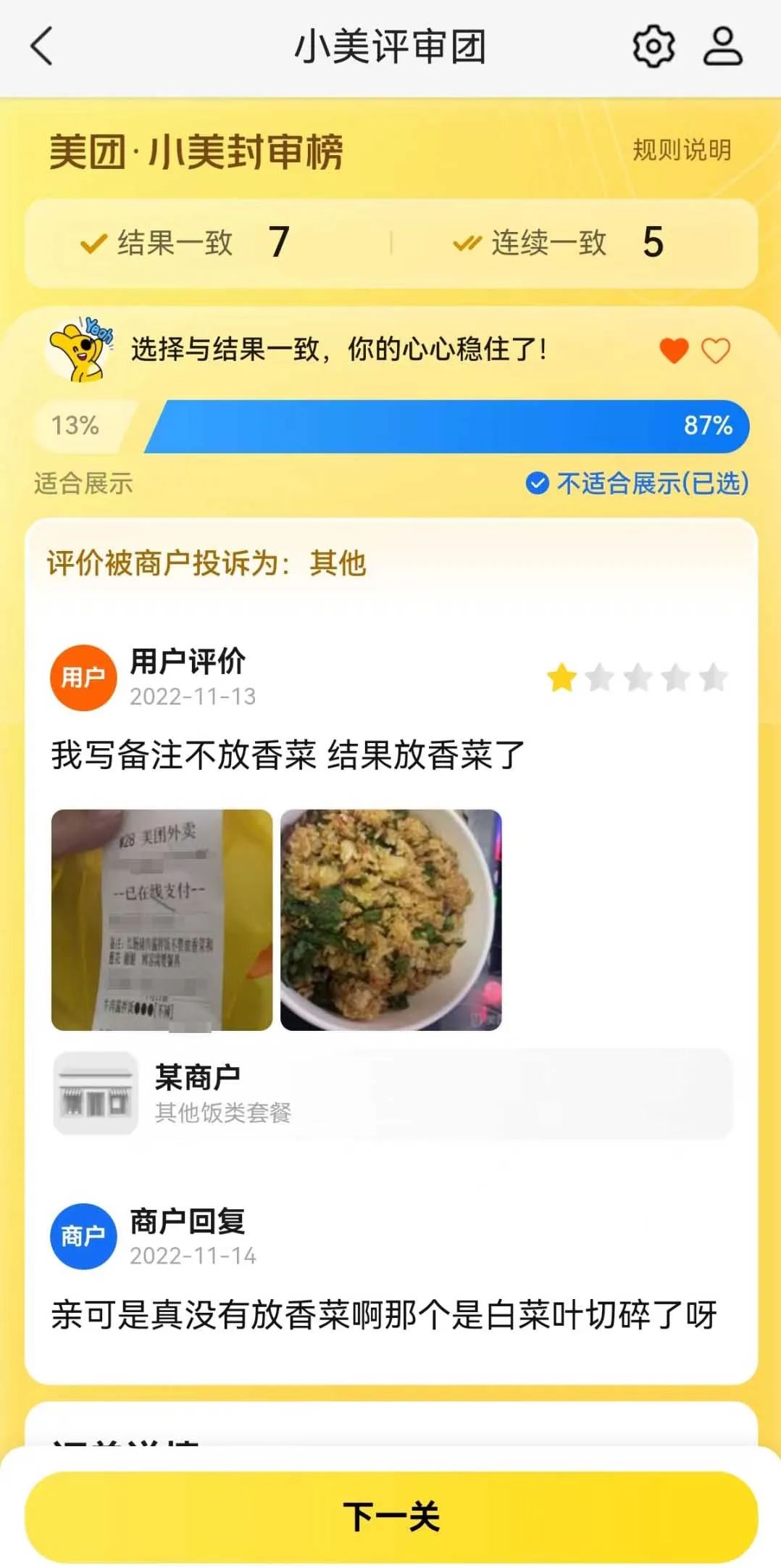Click the storefront icon beside 某商户
This screenshot has width=781, height=1568.
(96, 1096)
